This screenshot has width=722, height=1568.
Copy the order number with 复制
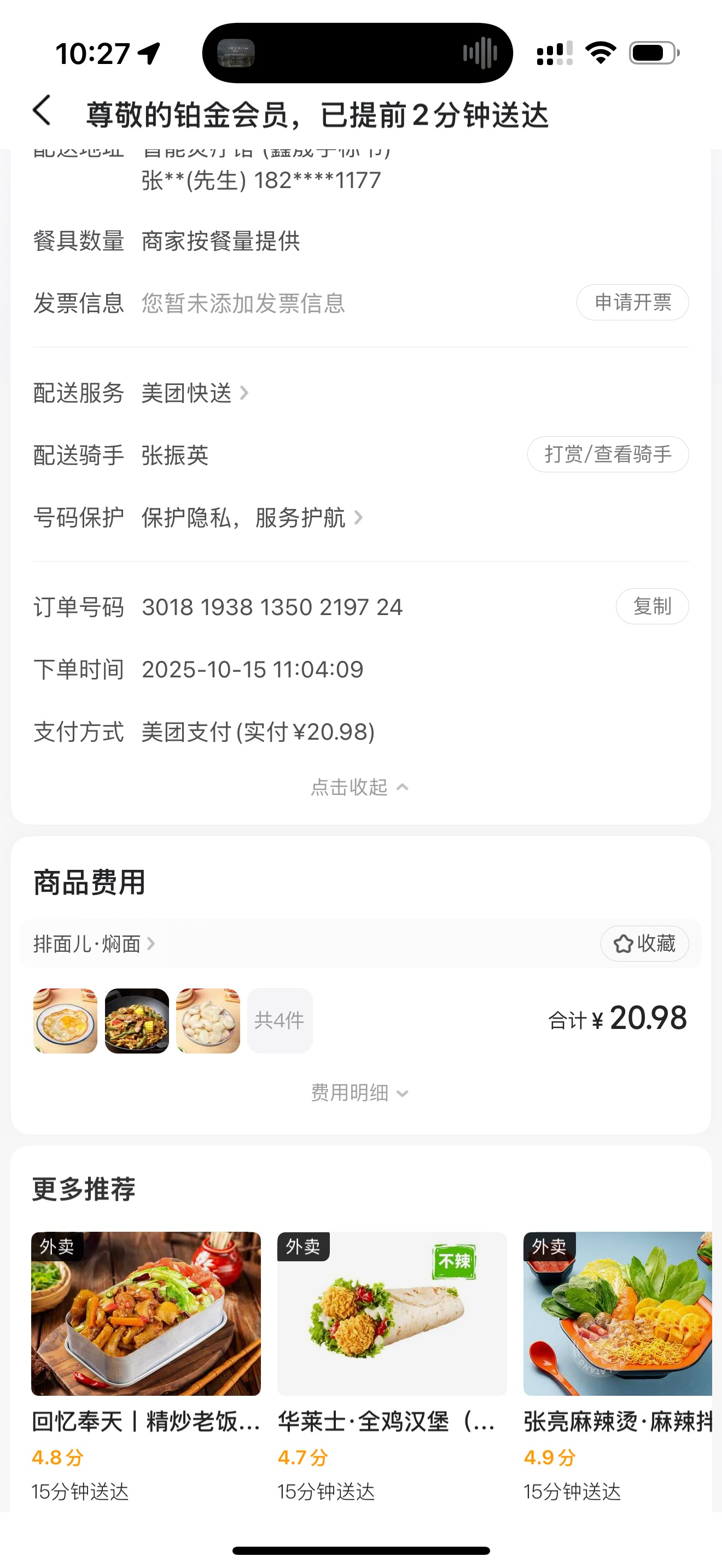(x=652, y=606)
